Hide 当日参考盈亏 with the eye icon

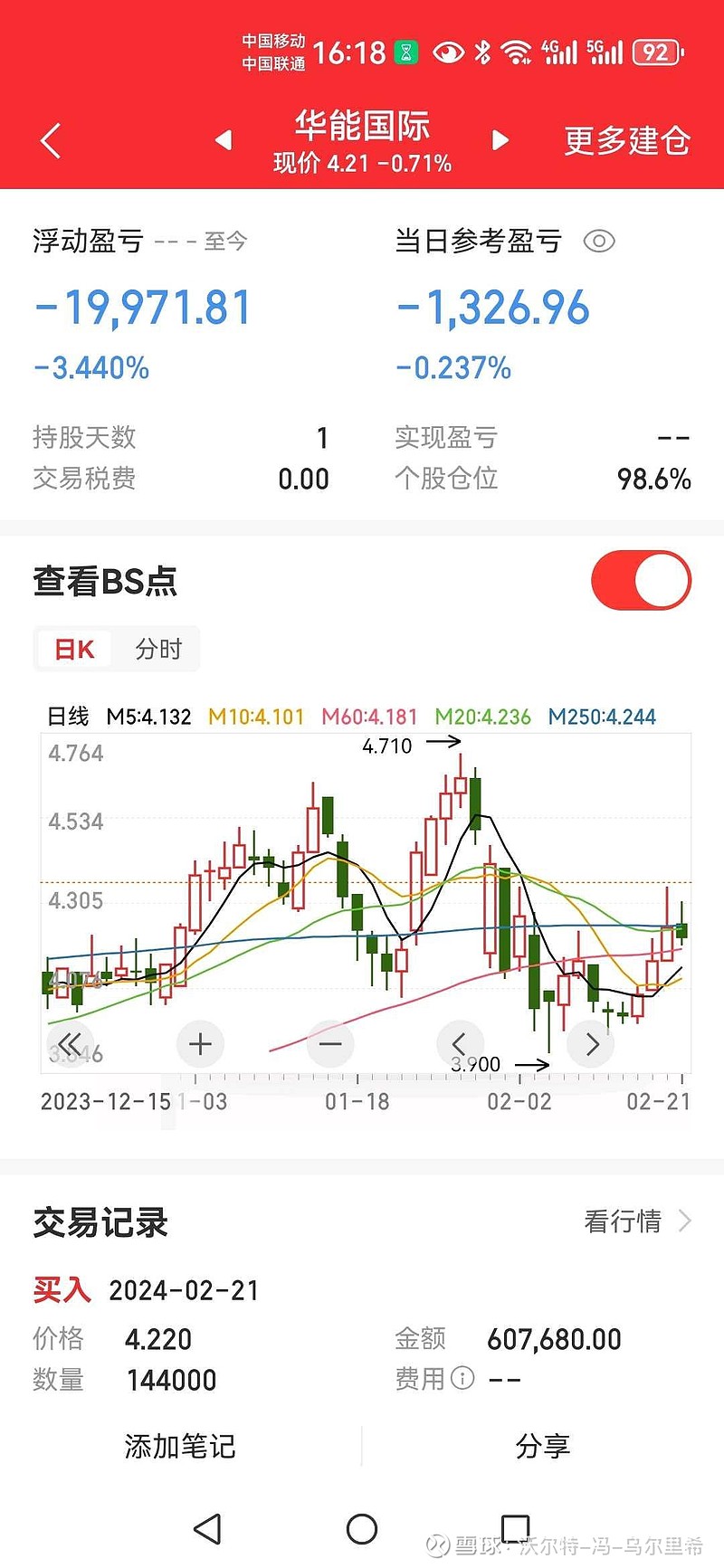[x=599, y=241]
